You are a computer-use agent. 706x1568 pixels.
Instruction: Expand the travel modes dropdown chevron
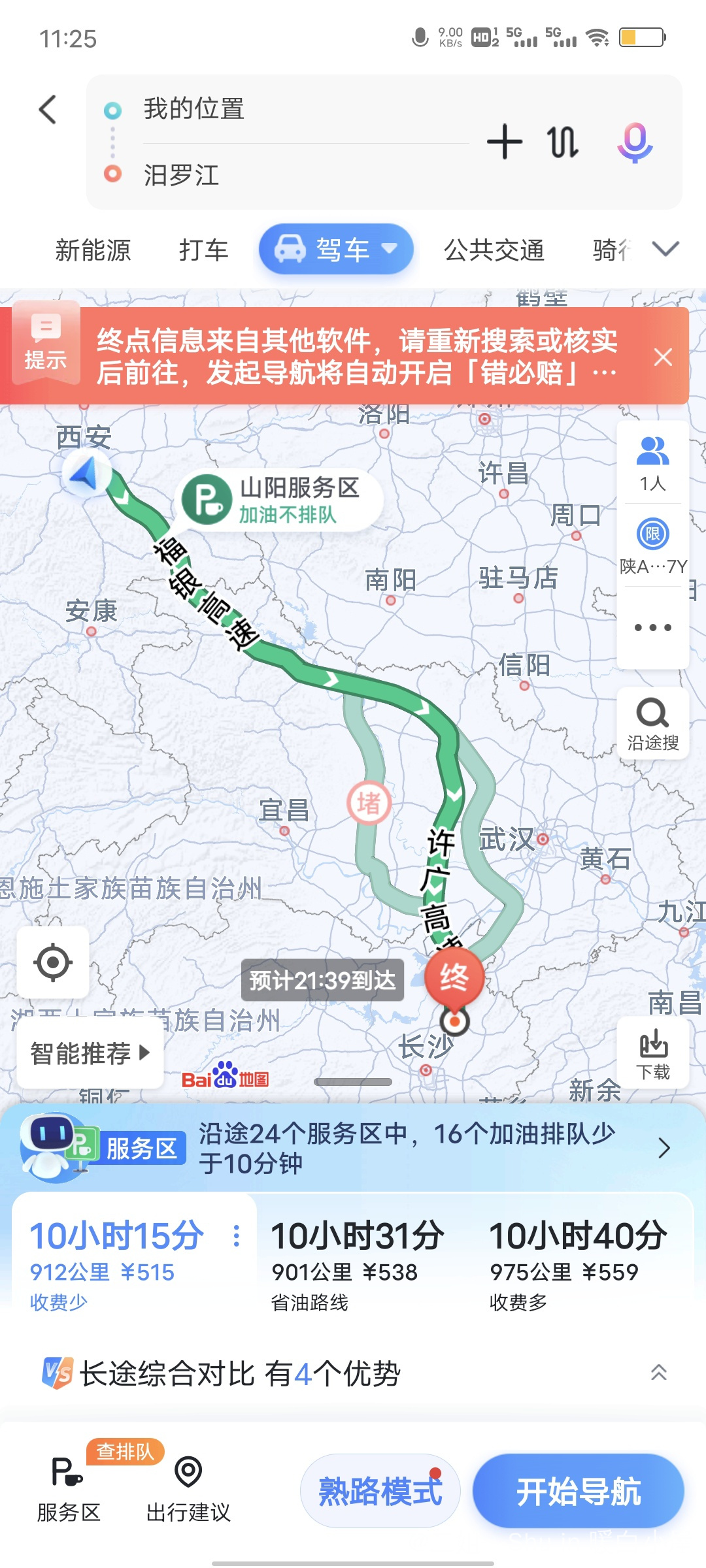tap(665, 249)
